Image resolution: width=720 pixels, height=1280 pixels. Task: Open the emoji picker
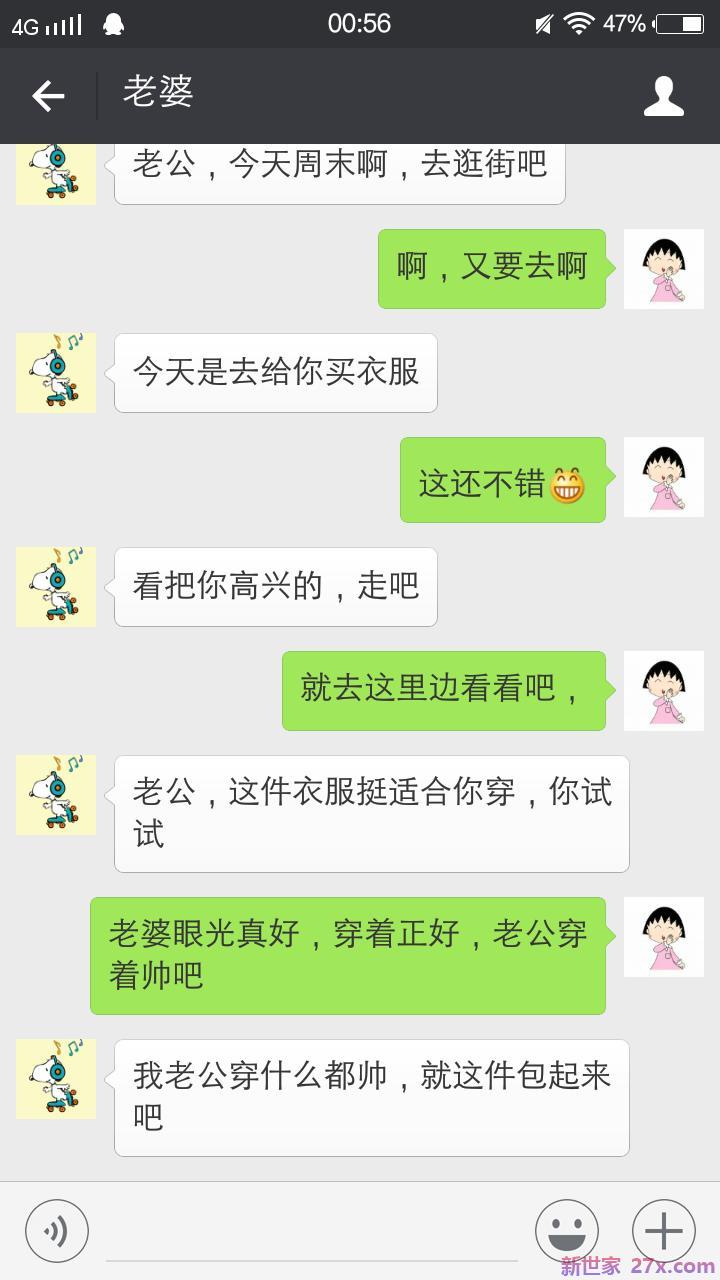pyautogui.click(x=567, y=1231)
